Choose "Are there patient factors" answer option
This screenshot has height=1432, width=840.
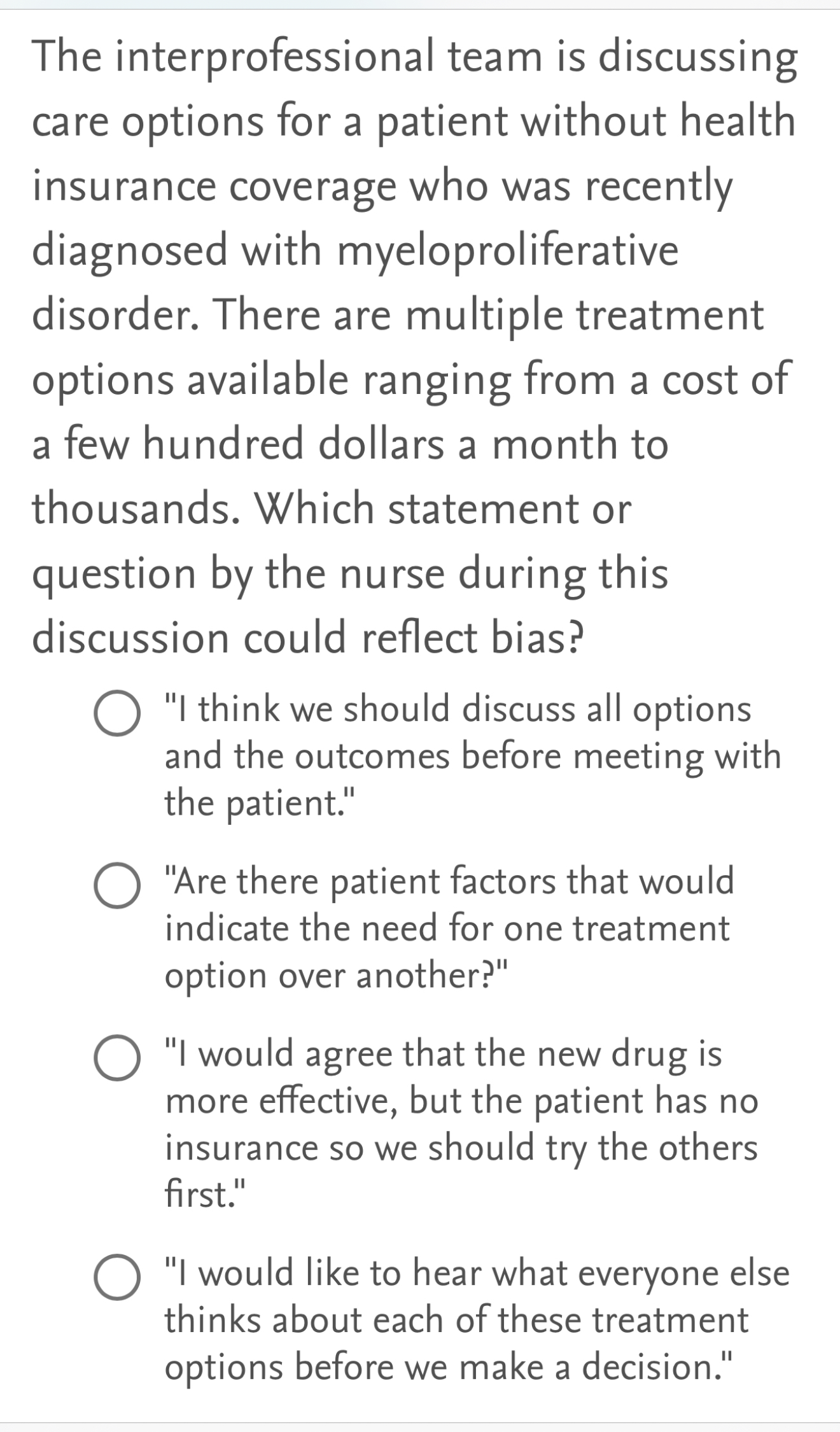pyautogui.click(x=117, y=885)
